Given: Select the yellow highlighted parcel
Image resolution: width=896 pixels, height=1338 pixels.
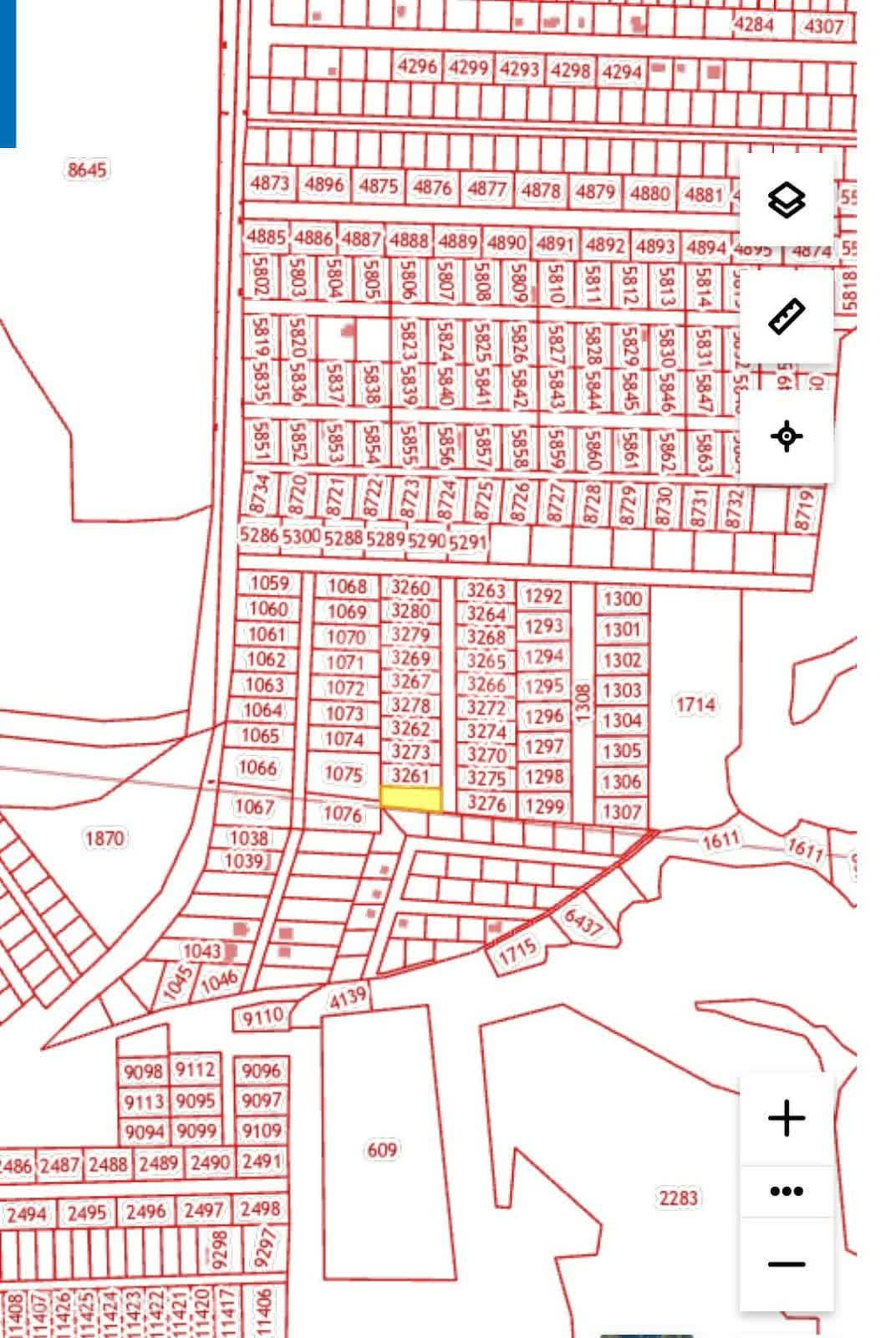Looking at the screenshot, I should [410, 799].
